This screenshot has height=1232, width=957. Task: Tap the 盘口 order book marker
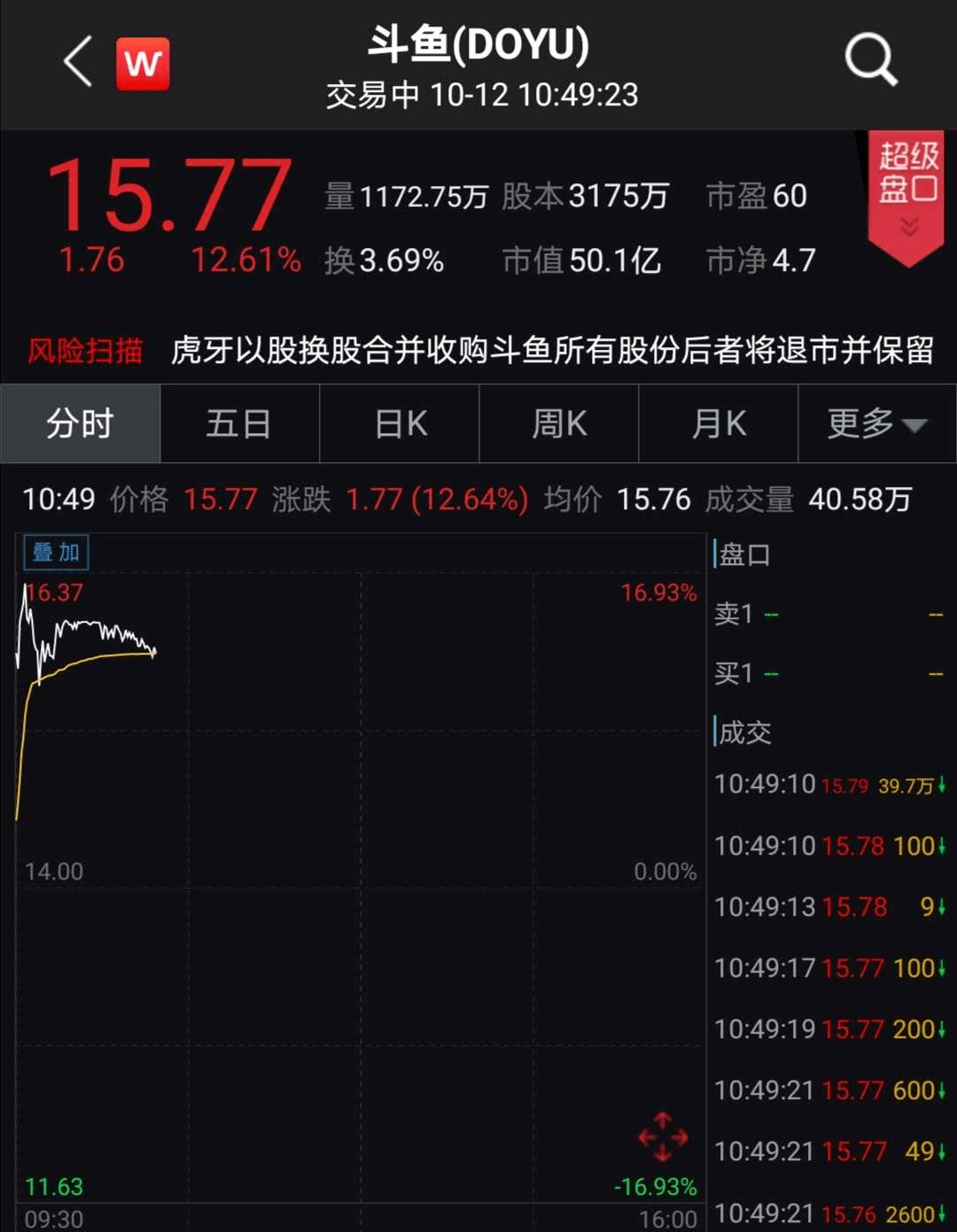[x=746, y=555]
